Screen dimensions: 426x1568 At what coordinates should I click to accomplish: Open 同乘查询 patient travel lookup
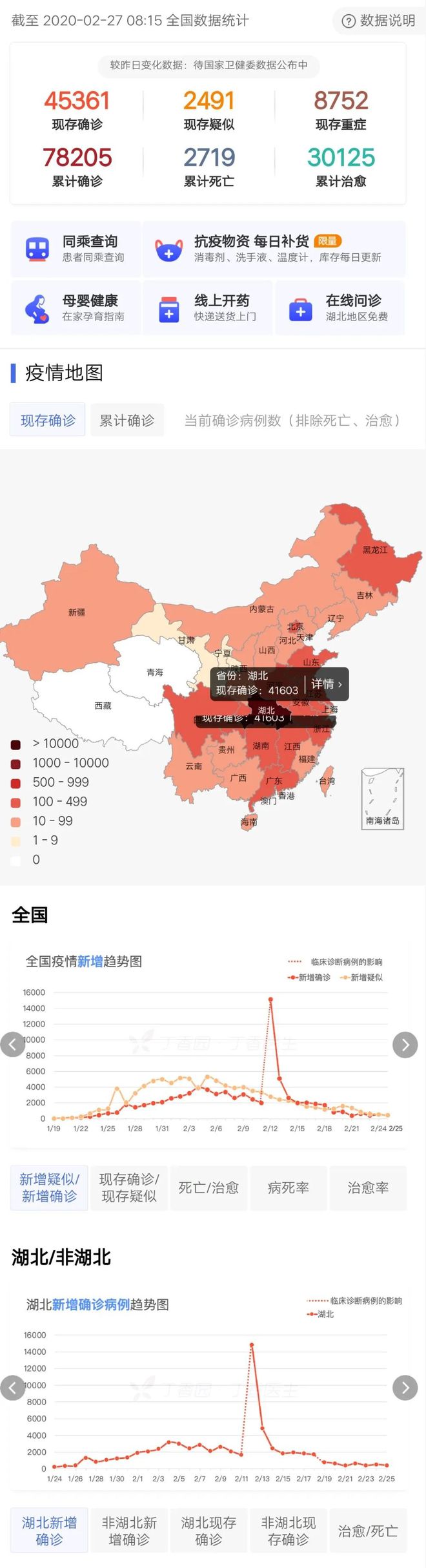coord(76,249)
